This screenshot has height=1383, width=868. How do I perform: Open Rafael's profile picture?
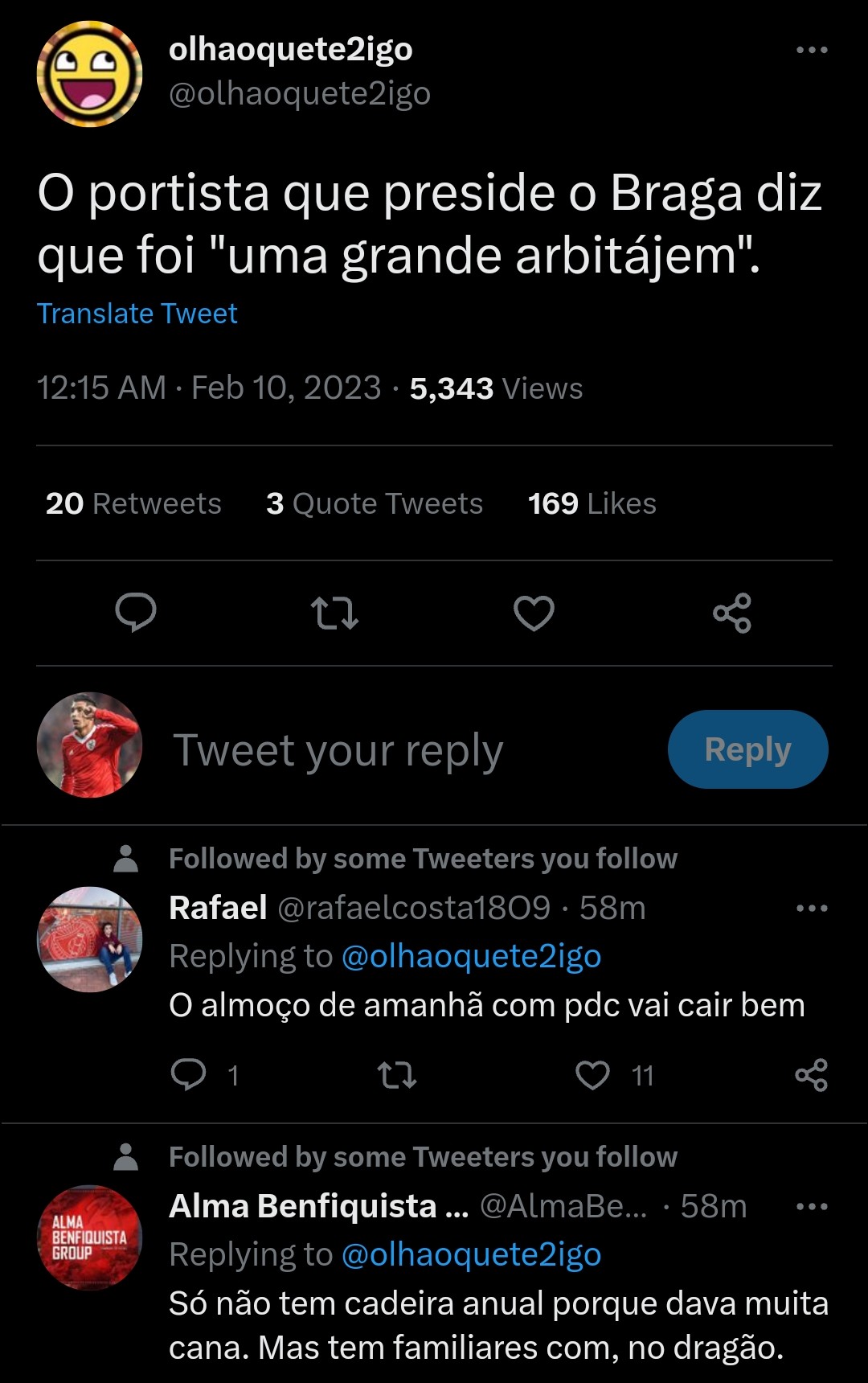coord(89,939)
